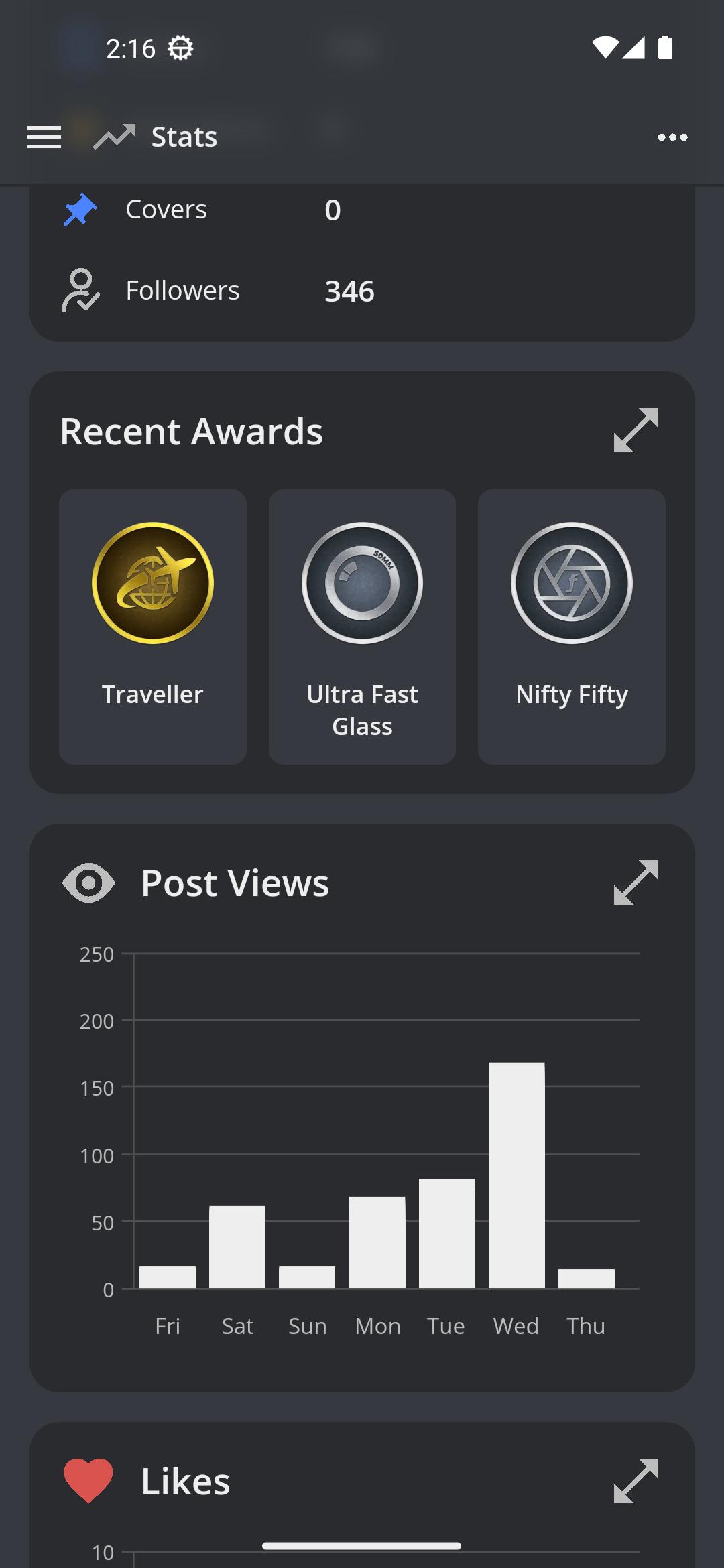
Task: Open the hamburger navigation menu
Action: tap(44, 137)
